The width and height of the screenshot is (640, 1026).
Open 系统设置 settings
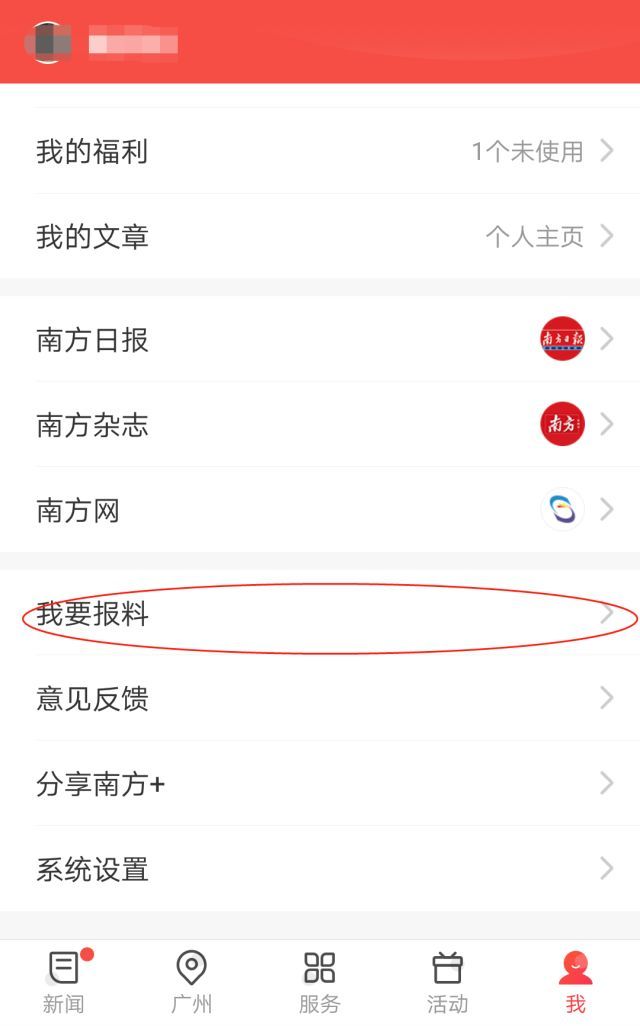[320, 869]
